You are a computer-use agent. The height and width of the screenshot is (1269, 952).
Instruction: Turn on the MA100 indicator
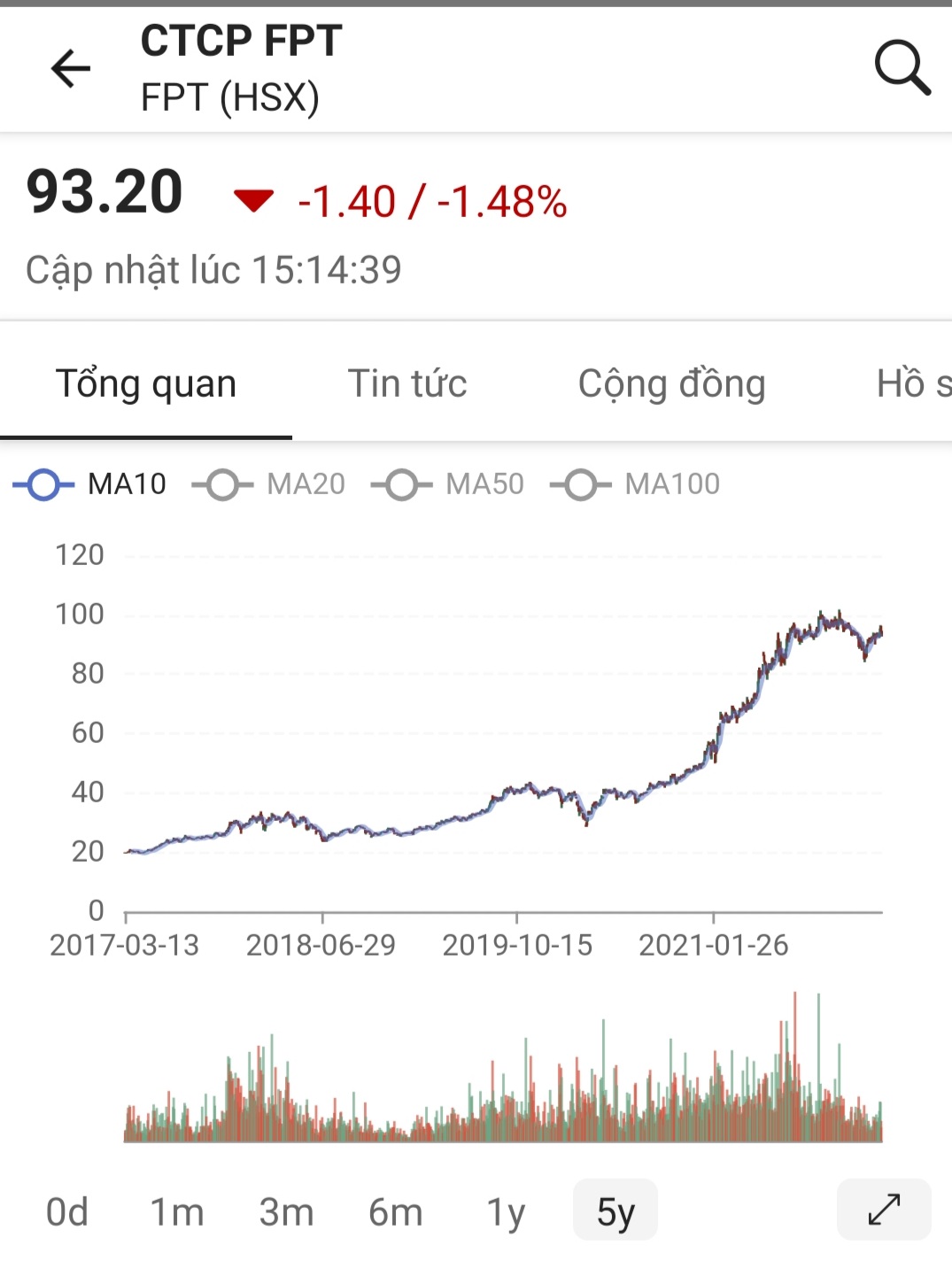tap(636, 484)
